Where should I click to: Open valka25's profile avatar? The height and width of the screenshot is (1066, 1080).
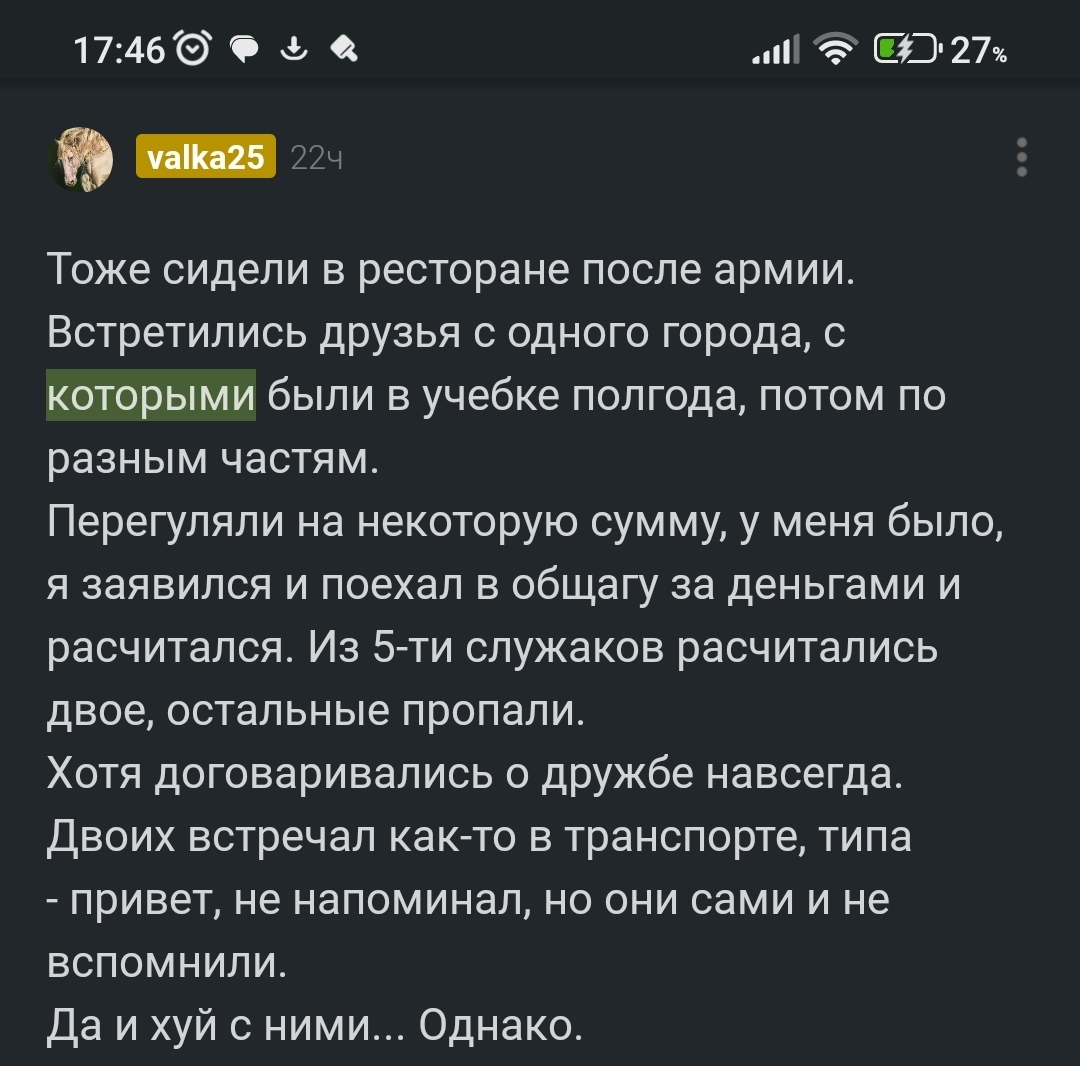click(80, 158)
